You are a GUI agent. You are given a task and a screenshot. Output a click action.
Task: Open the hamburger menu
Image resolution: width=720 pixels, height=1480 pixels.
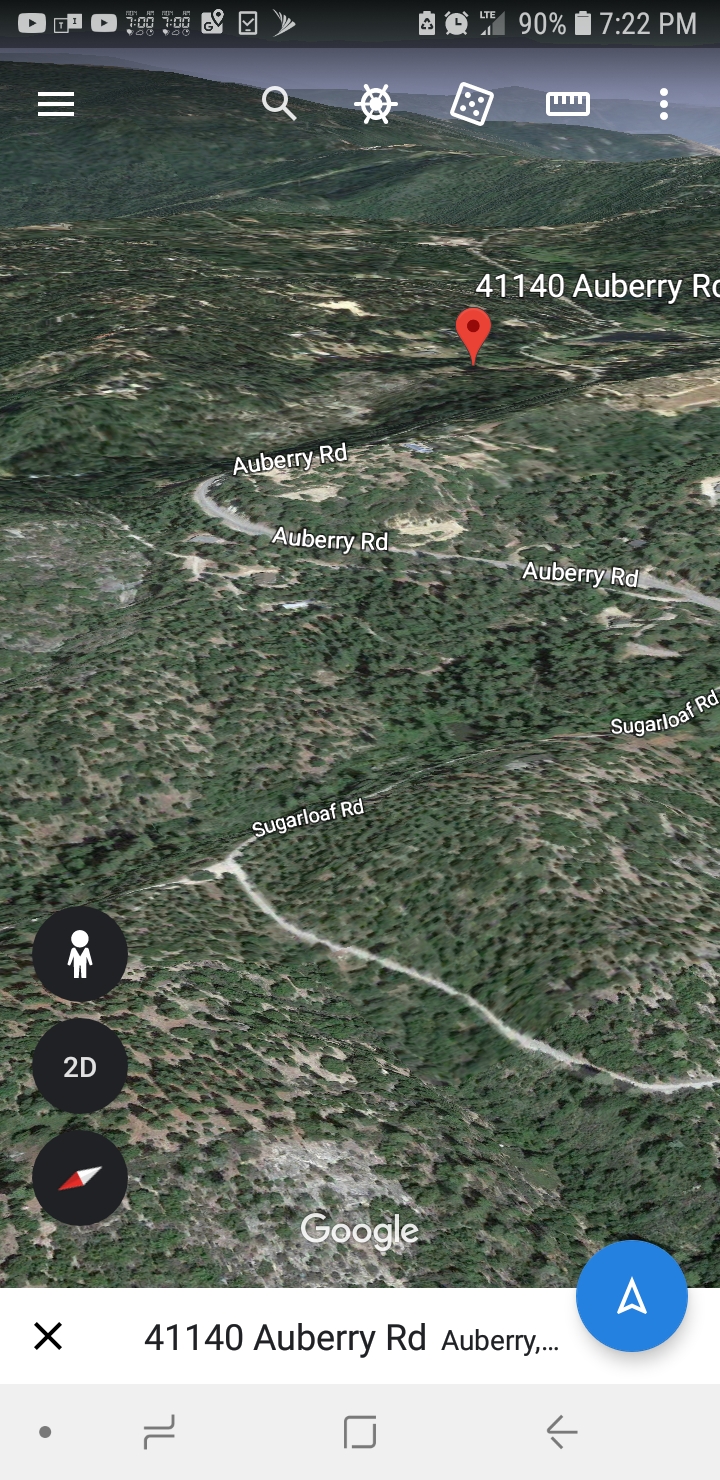[56, 104]
